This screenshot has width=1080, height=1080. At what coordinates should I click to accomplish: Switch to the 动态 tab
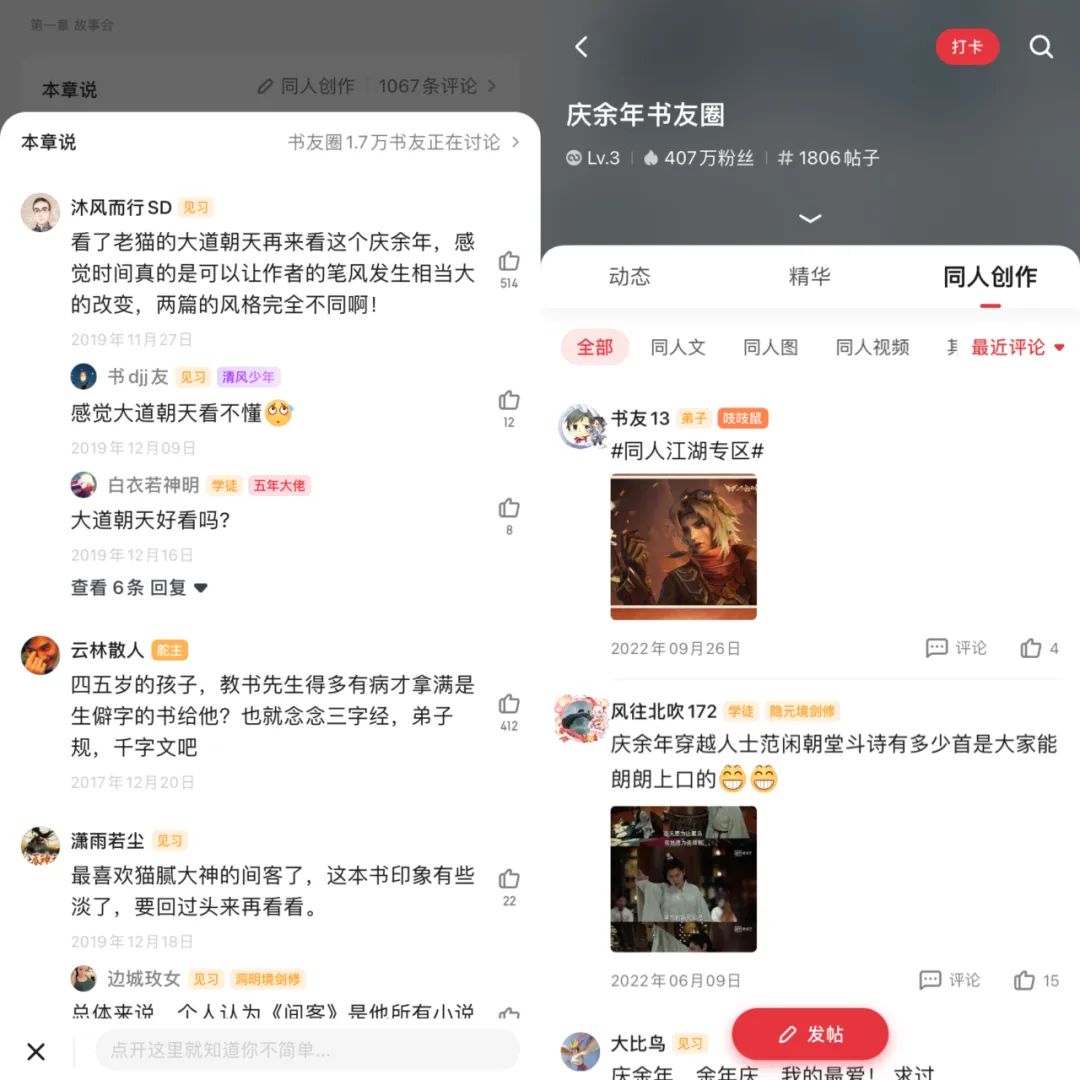[x=629, y=277]
